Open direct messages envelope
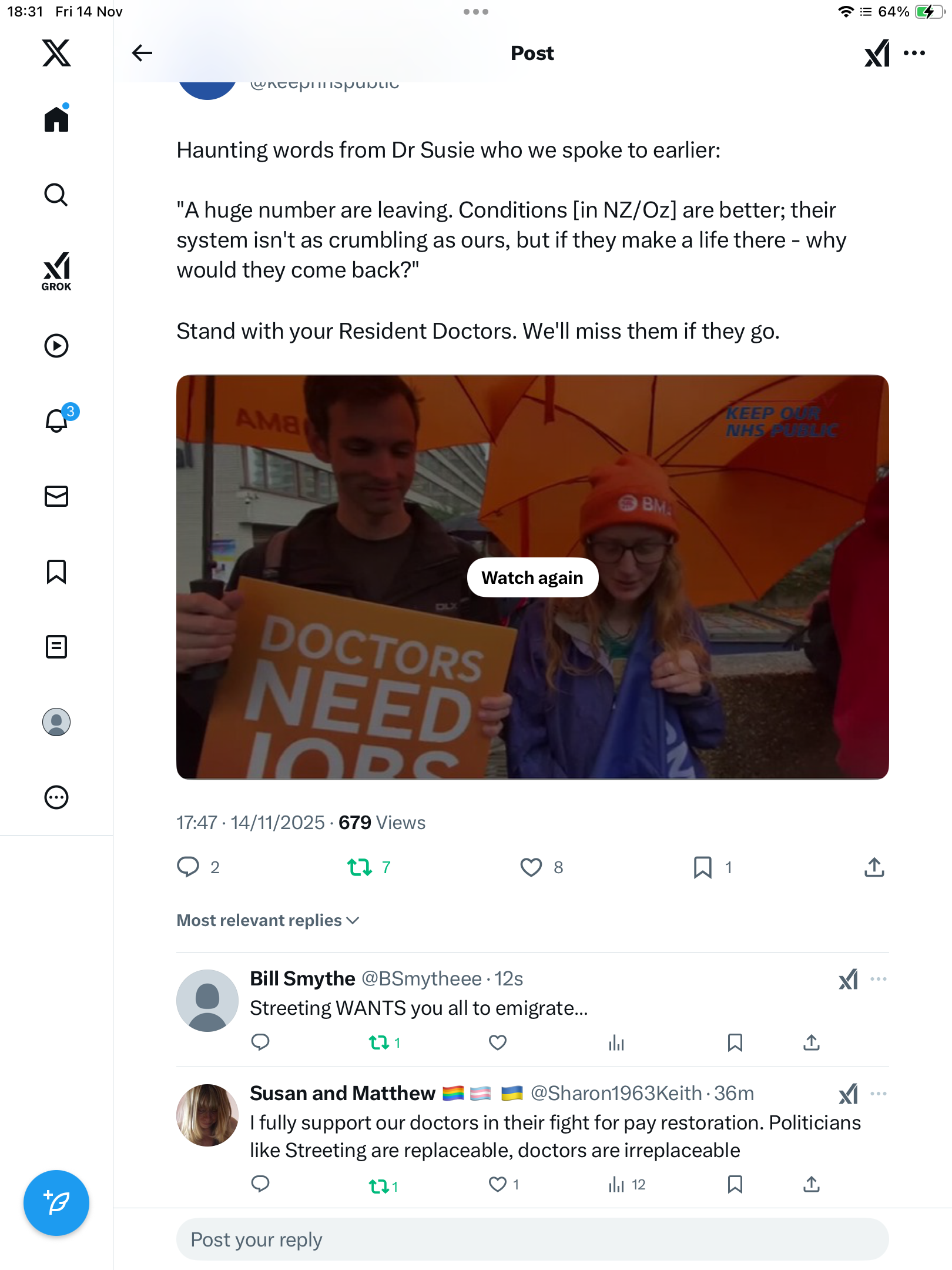The height and width of the screenshot is (1270, 952). tap(56, 496)
